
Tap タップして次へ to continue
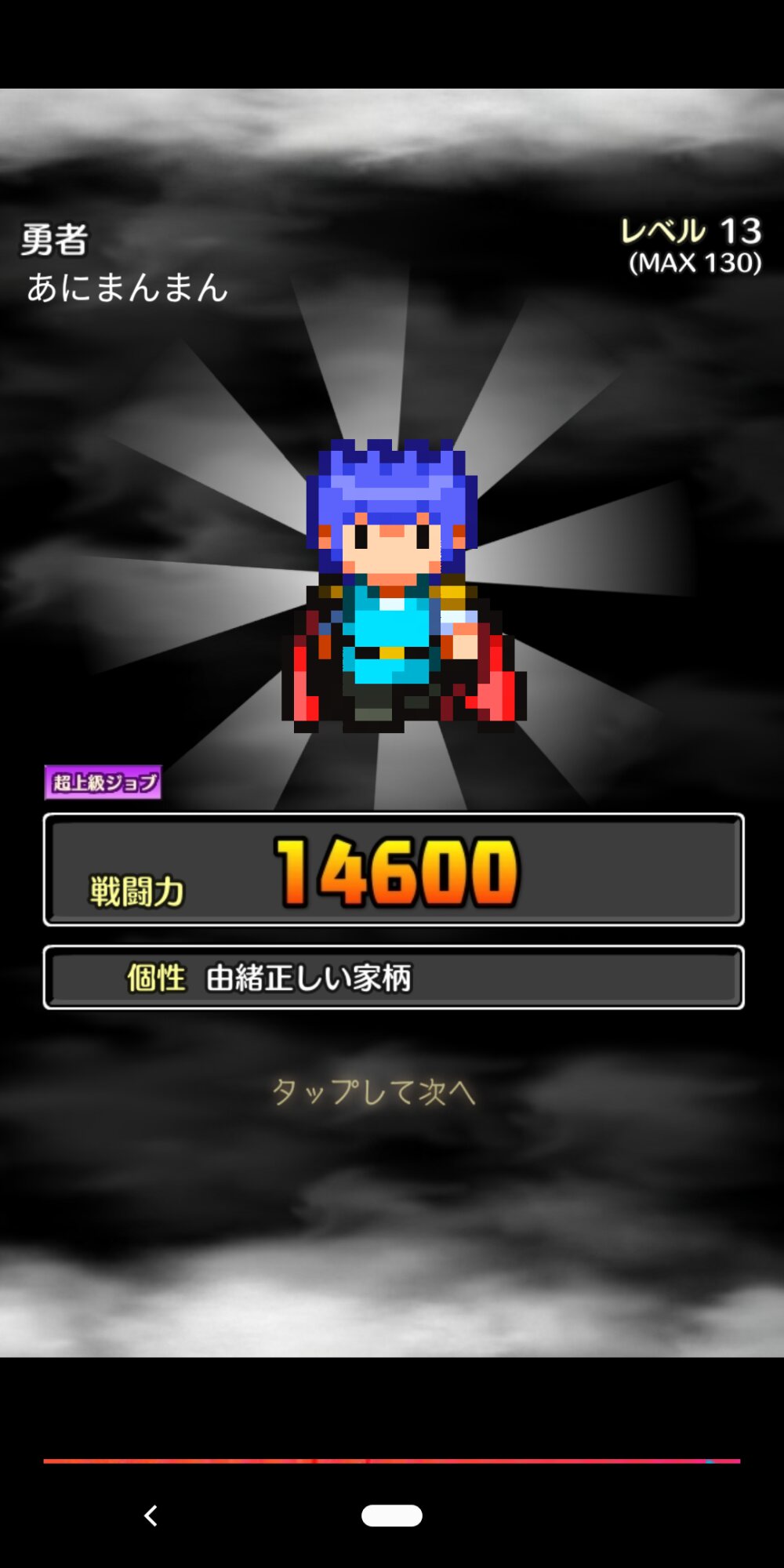[x=373, y=1091]
